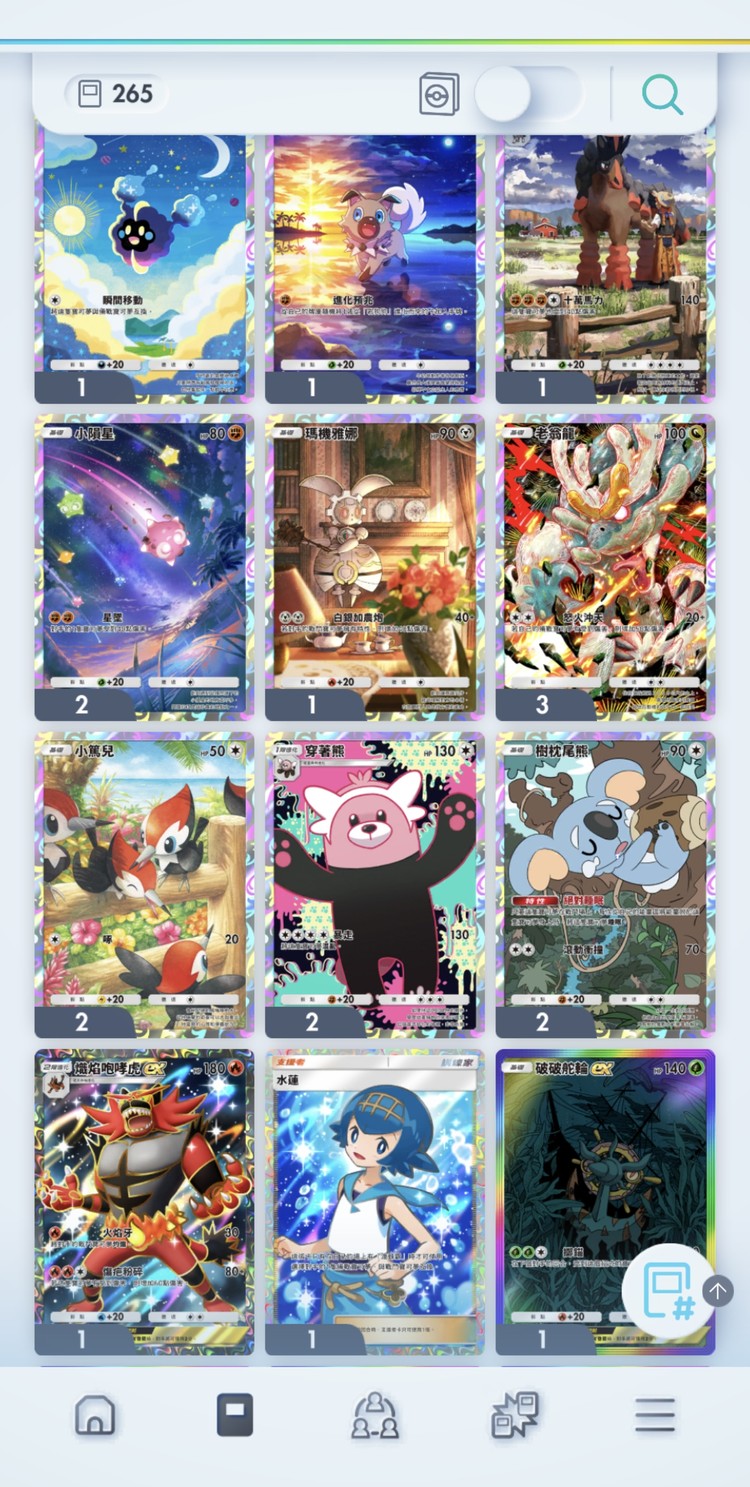Image resolution: width=750 pixels, height=1487 pixels.
Task: Tap the floating card number button
Action: point(667,1291)
